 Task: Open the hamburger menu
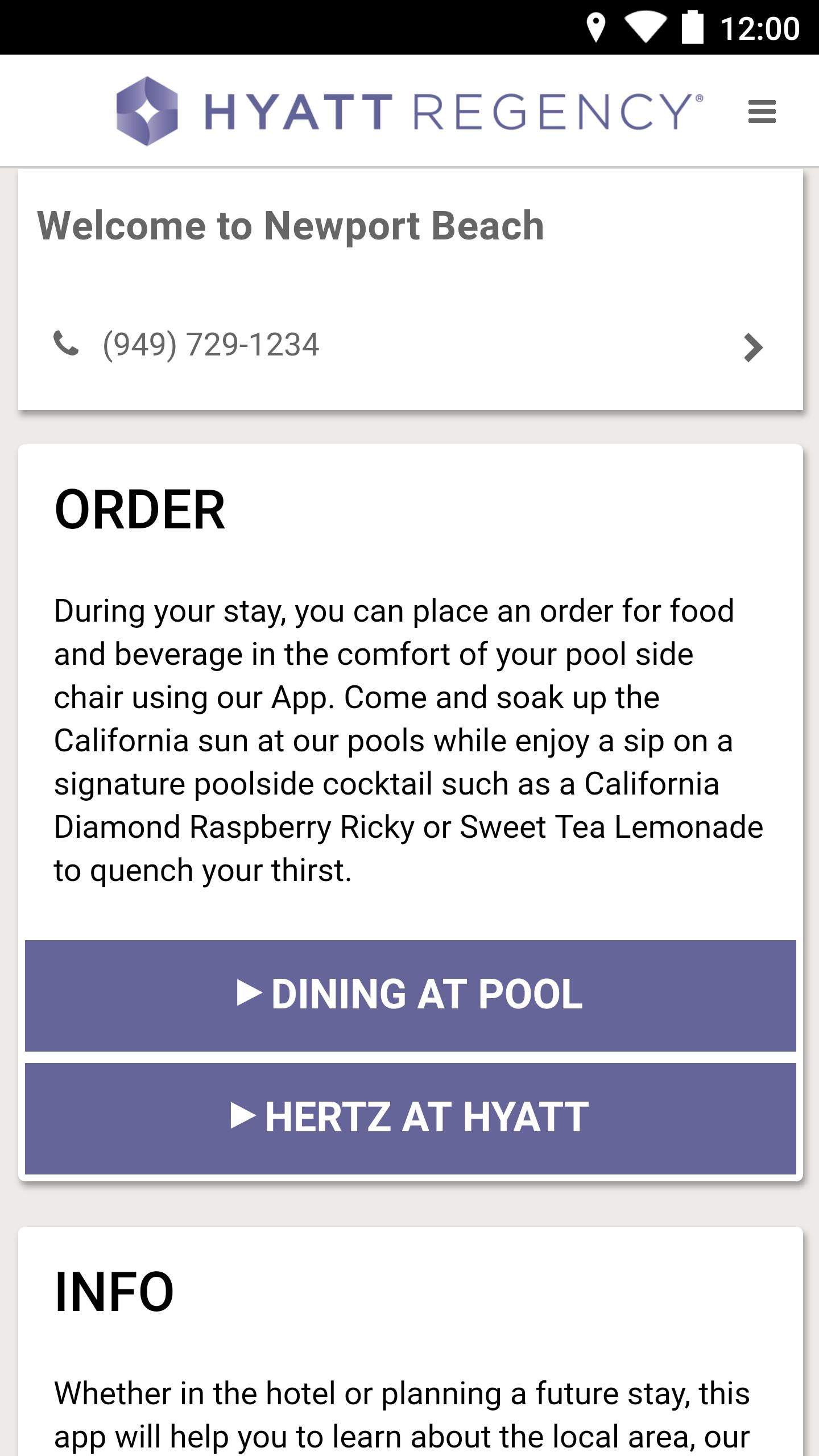click(762, 111)
